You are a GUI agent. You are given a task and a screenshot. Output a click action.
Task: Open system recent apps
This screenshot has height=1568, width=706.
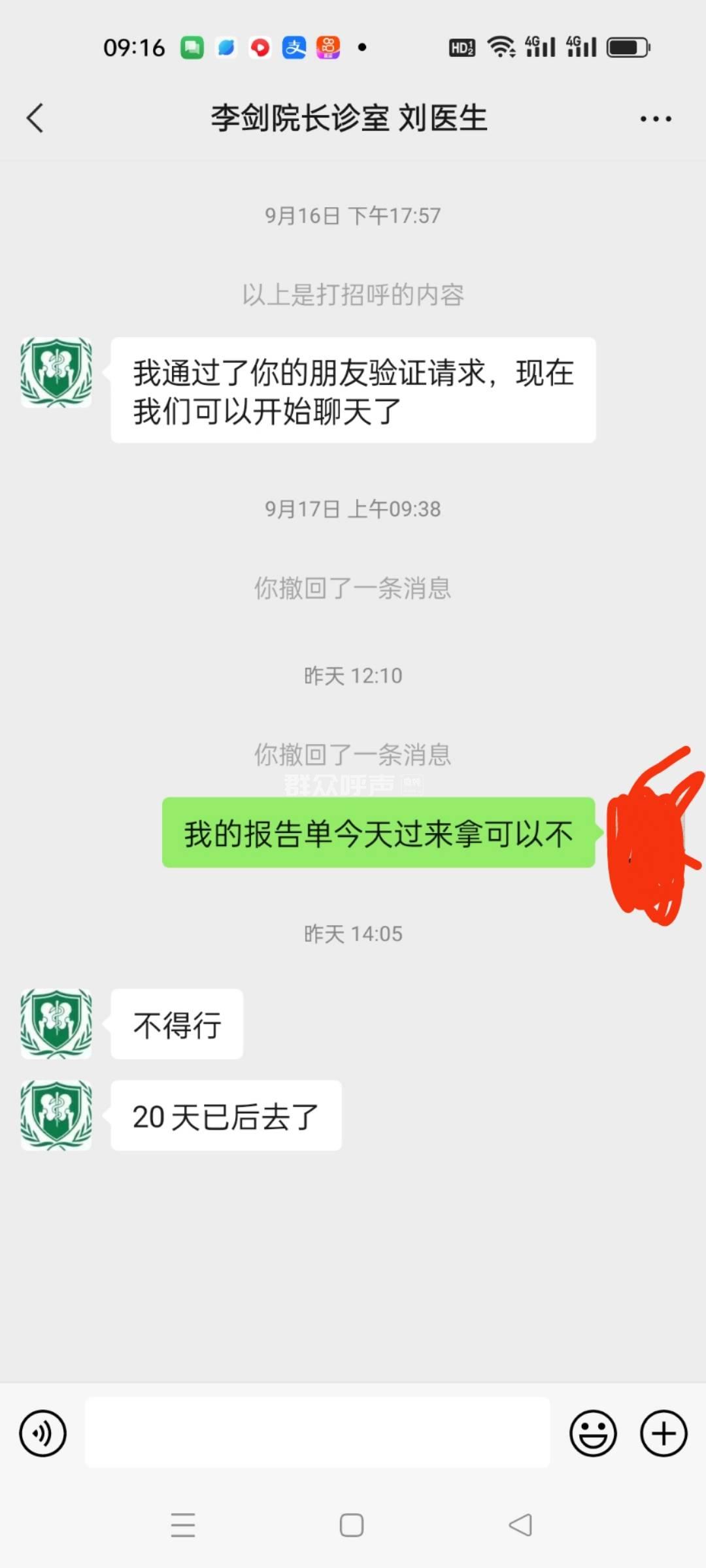click(x=183, y=1526)
